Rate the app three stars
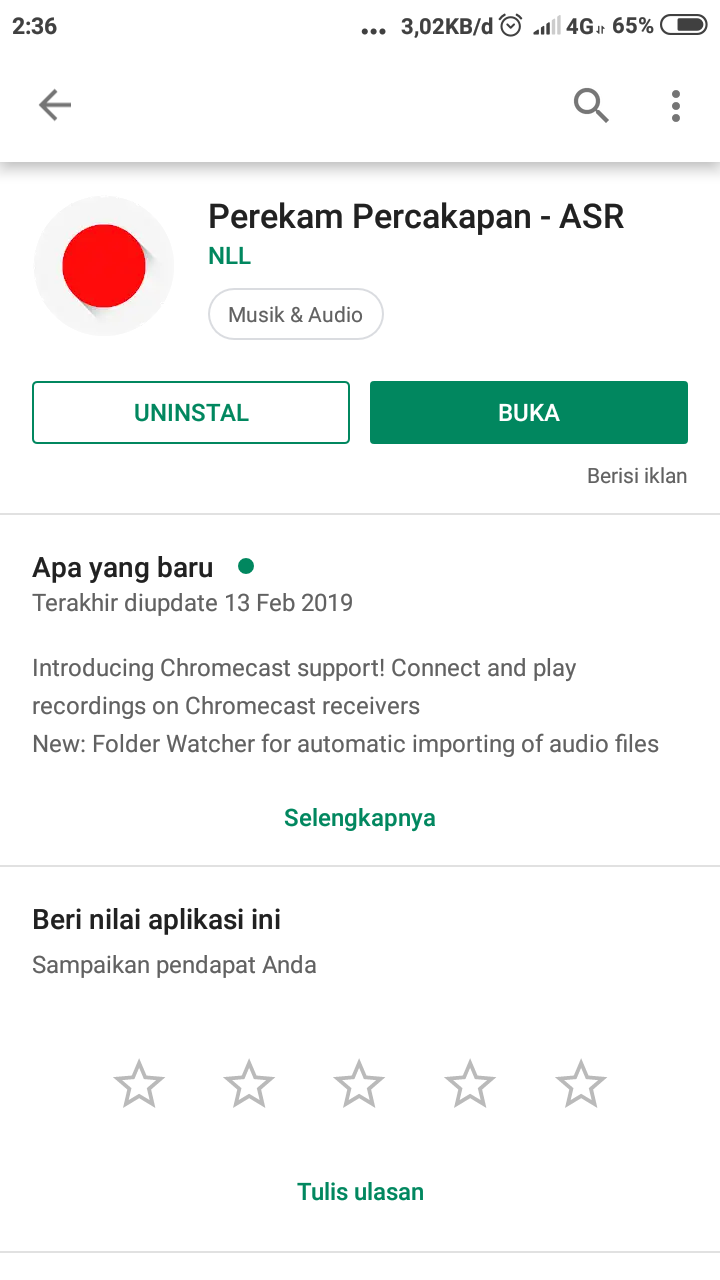The height and width of the screenshot is (1280, 720). 359,1085
